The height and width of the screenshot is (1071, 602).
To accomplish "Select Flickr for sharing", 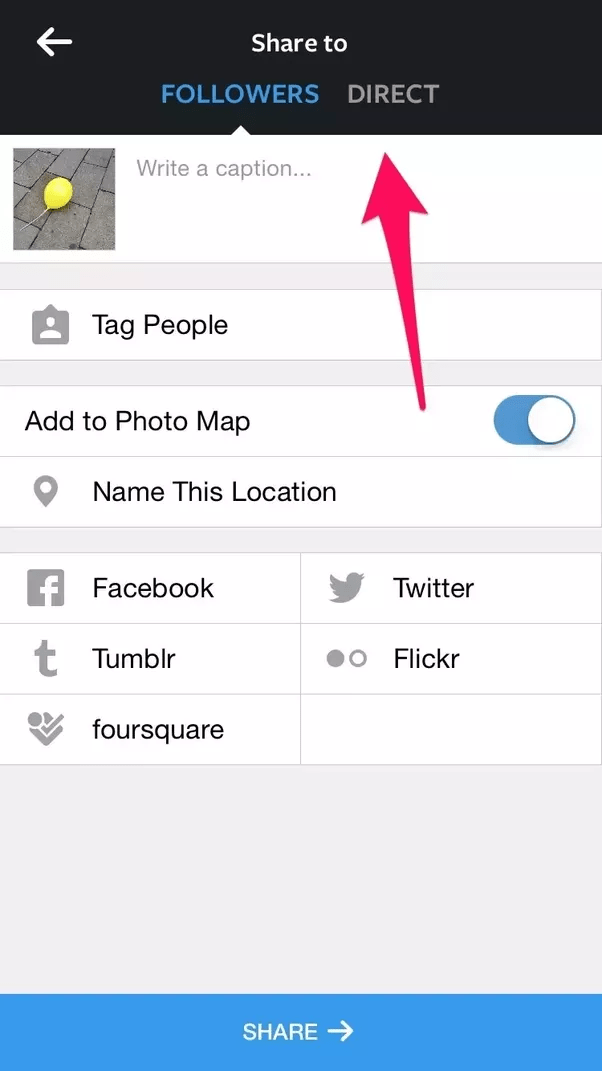I will (451, 659).
